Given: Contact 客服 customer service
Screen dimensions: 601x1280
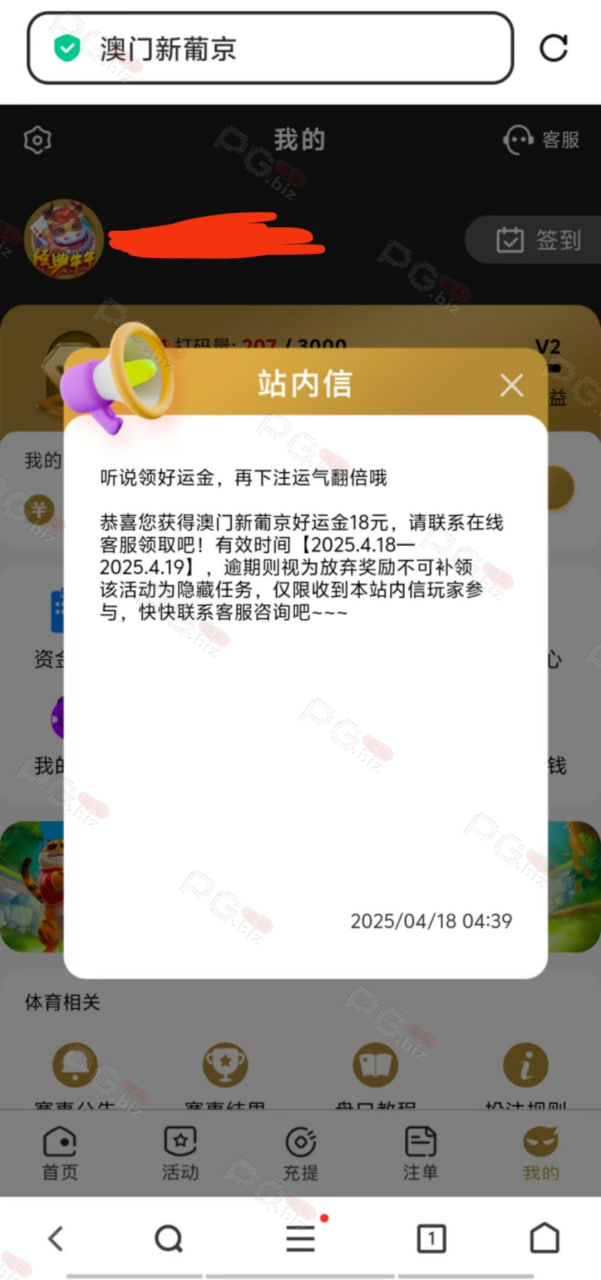Looking at the screenshot, I should [541, 140].
